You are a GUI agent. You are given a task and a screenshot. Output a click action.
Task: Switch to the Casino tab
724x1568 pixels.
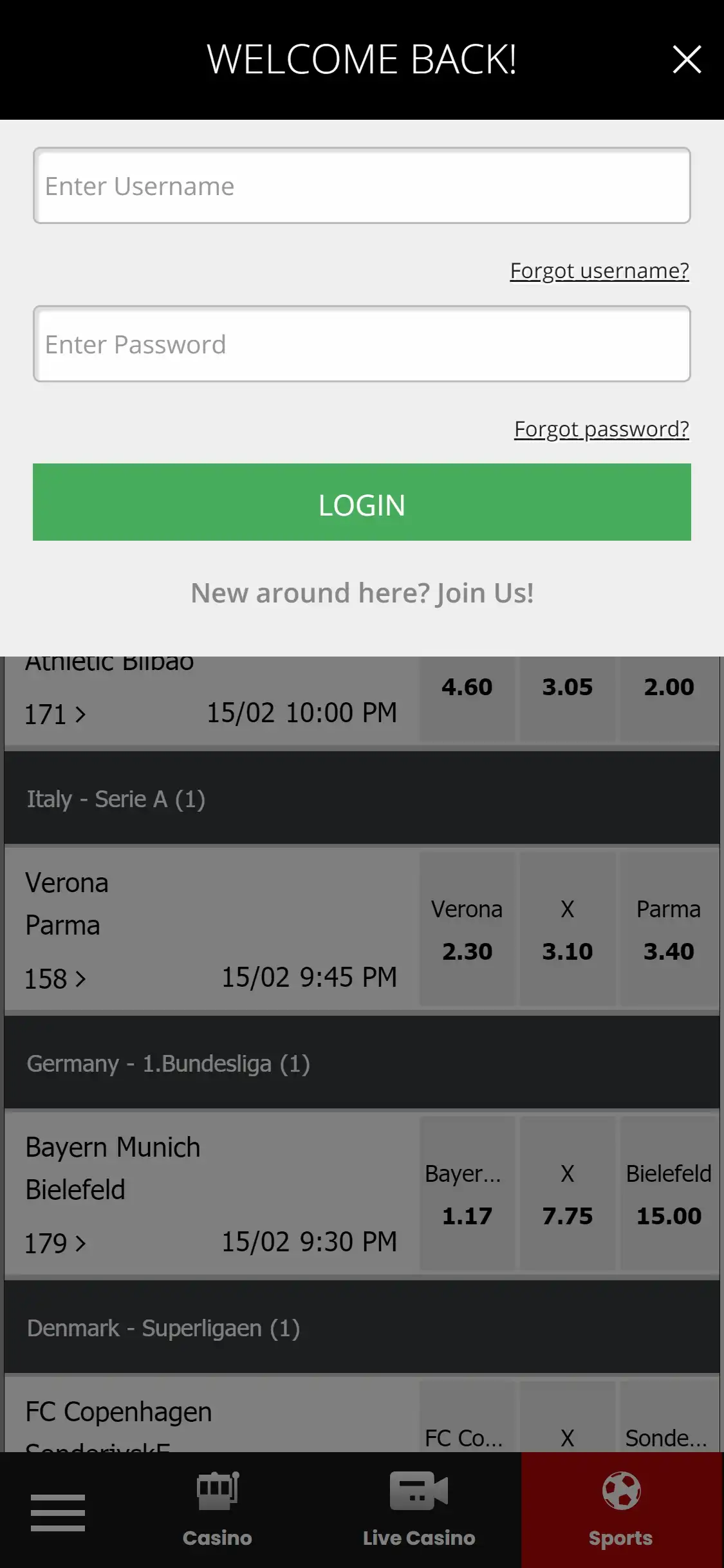217,1510
